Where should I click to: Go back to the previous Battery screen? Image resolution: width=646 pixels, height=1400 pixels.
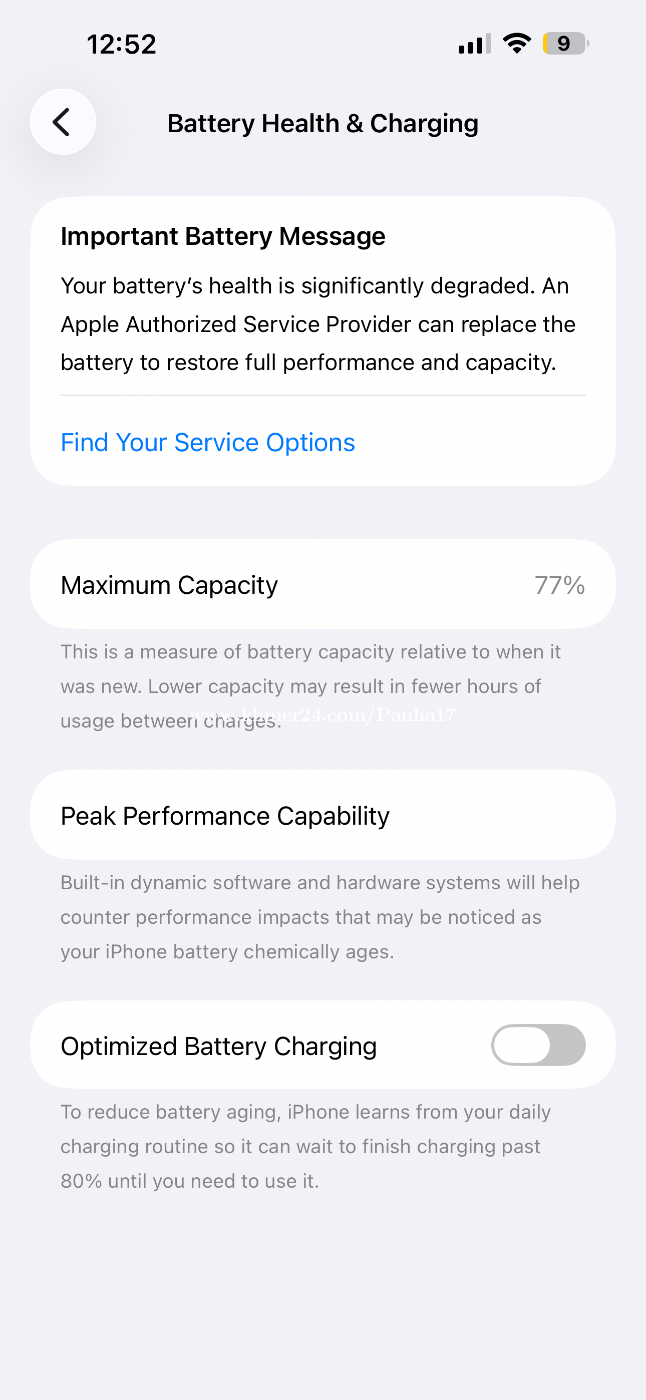click(x=63, y=122)
